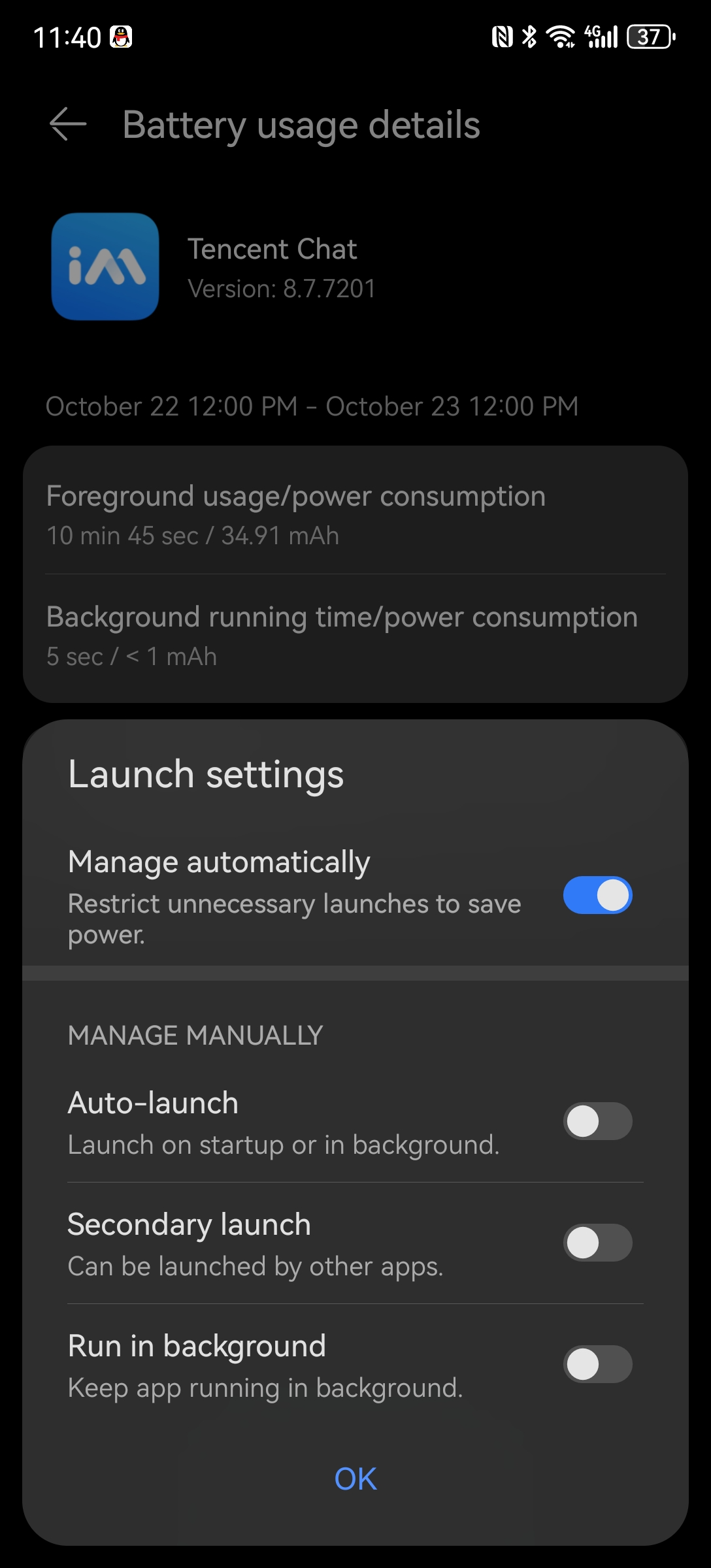Turn off Manage automatically switch

[597, 895]
